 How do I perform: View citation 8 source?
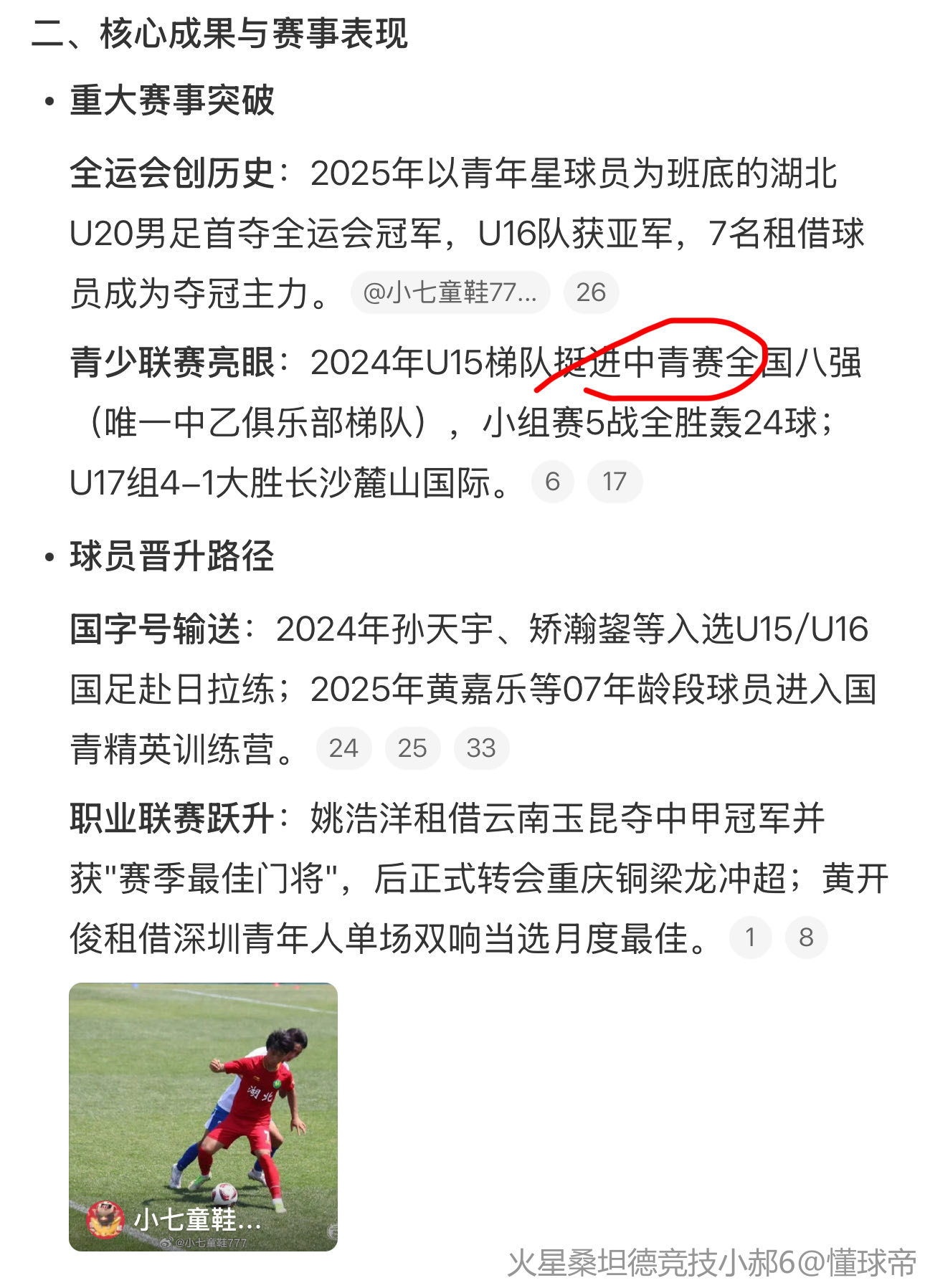tap(806, 937)
